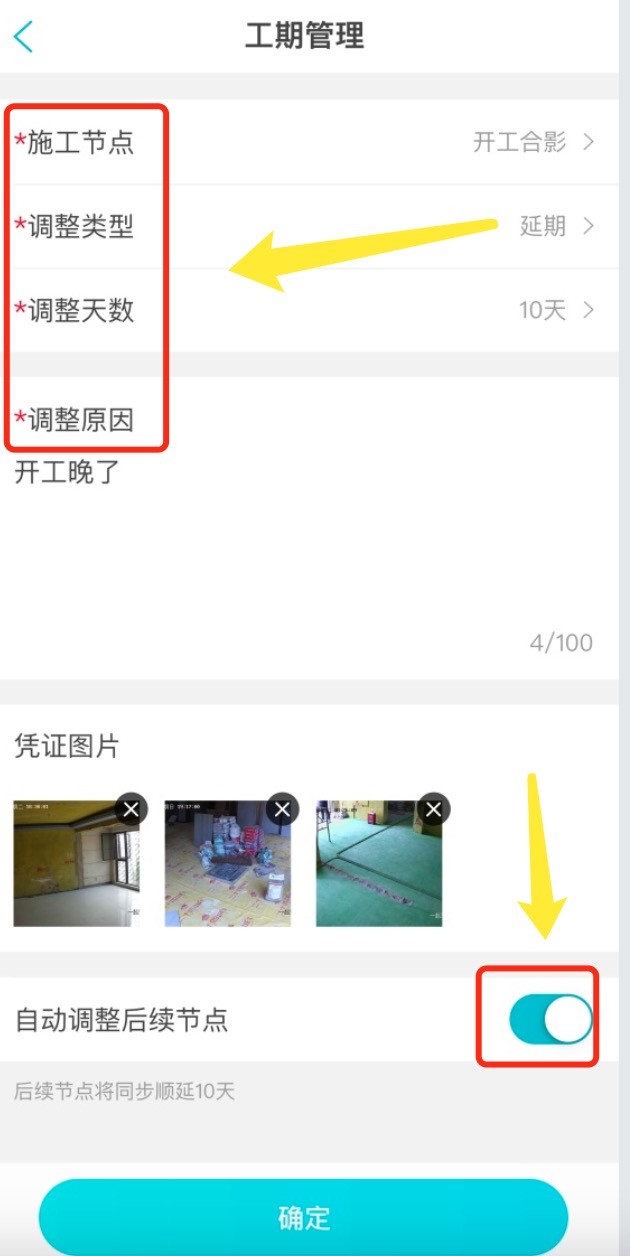Go back from 工期管理 page
The height and width of the screenshot is (1256, 630).
click(24, 36)
